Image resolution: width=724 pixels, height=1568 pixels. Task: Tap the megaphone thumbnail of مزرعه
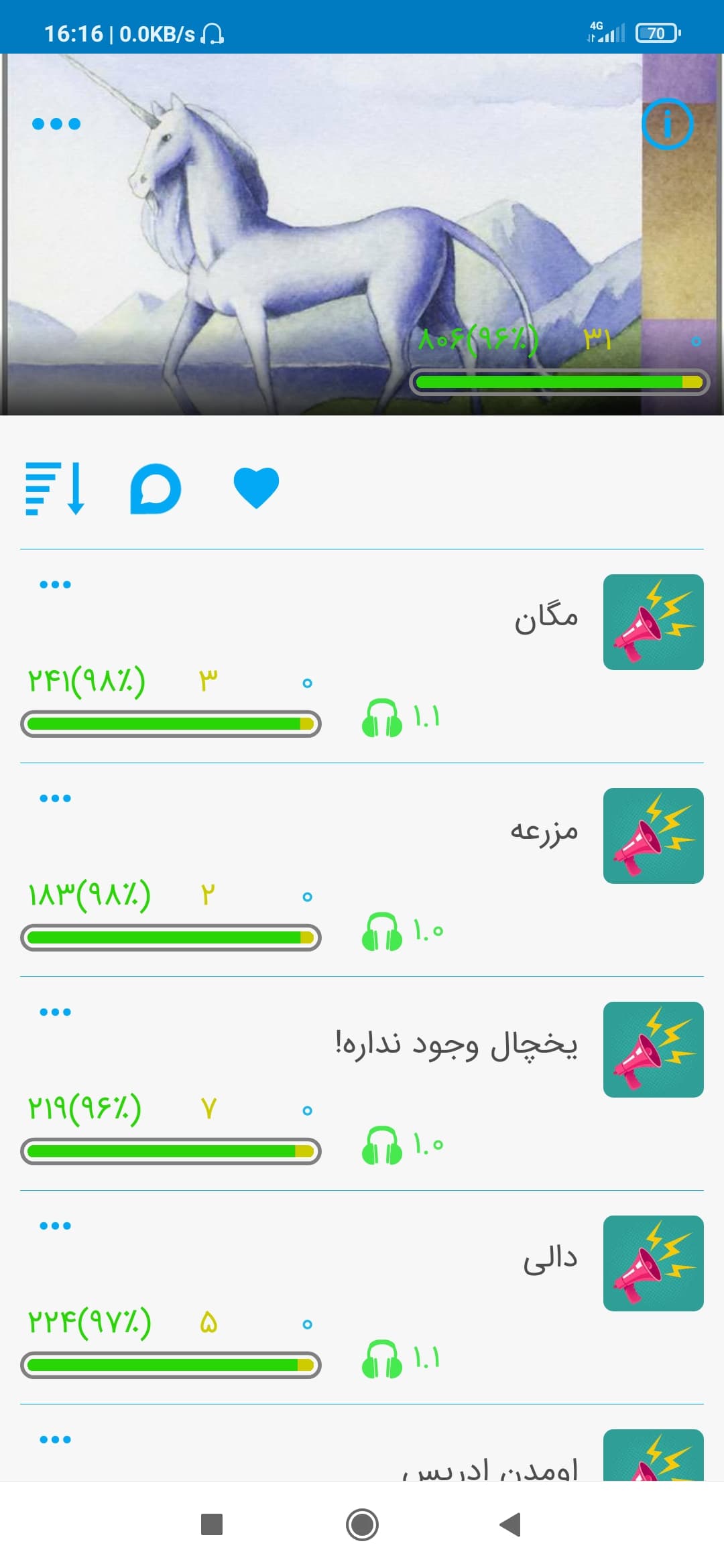click(654, 836)
